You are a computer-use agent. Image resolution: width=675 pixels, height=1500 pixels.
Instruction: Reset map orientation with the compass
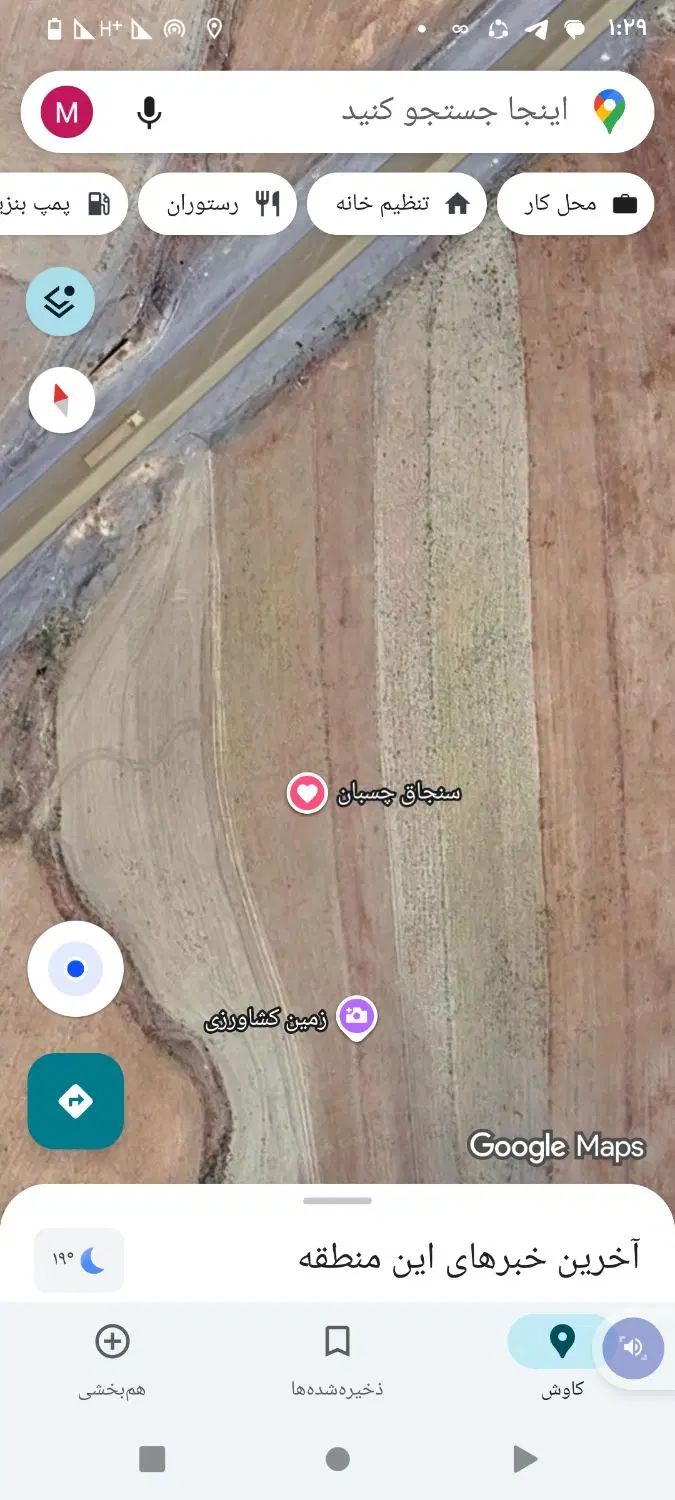(62, 401)
